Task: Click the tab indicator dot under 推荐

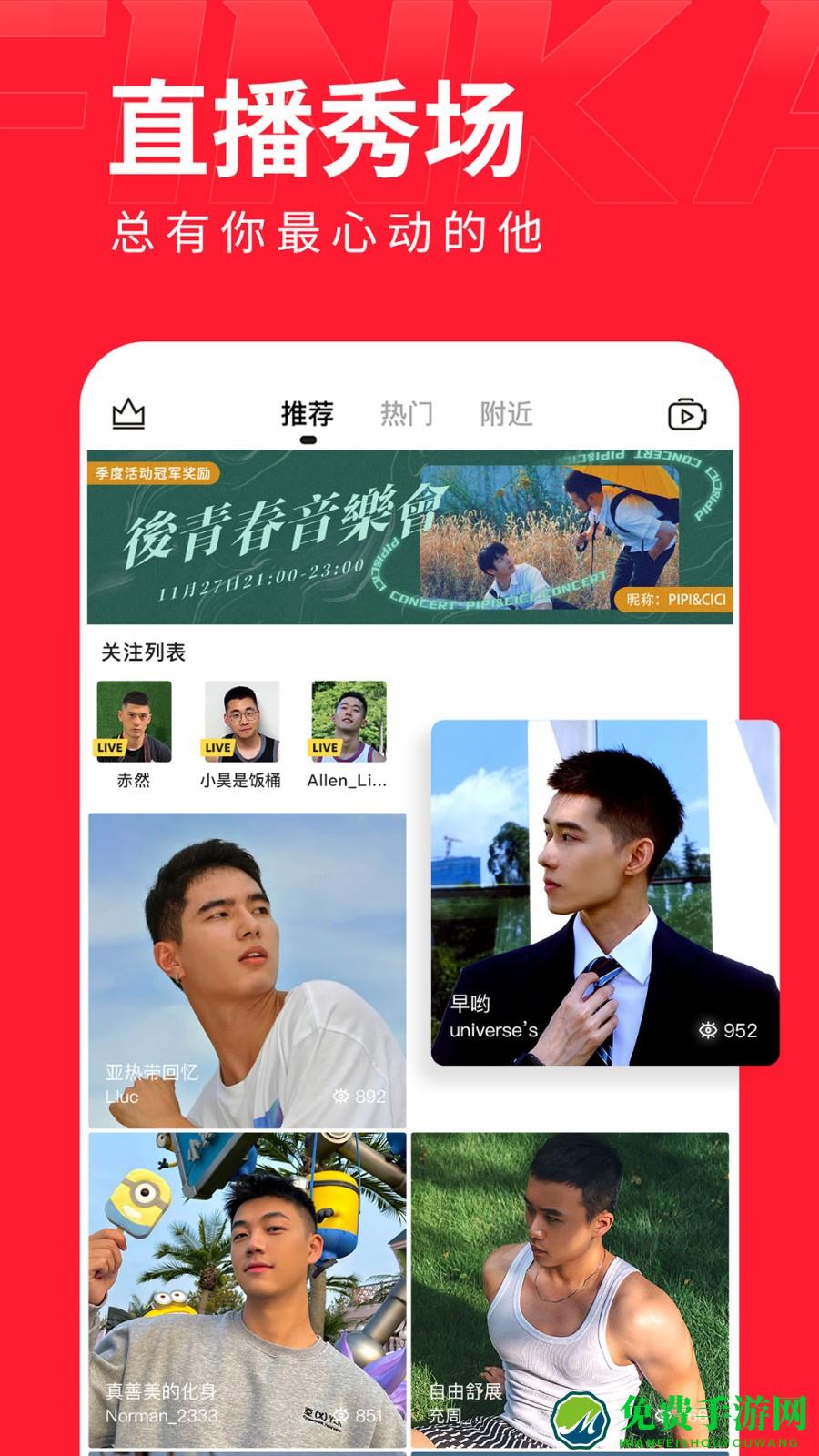Action: (308, 439)
